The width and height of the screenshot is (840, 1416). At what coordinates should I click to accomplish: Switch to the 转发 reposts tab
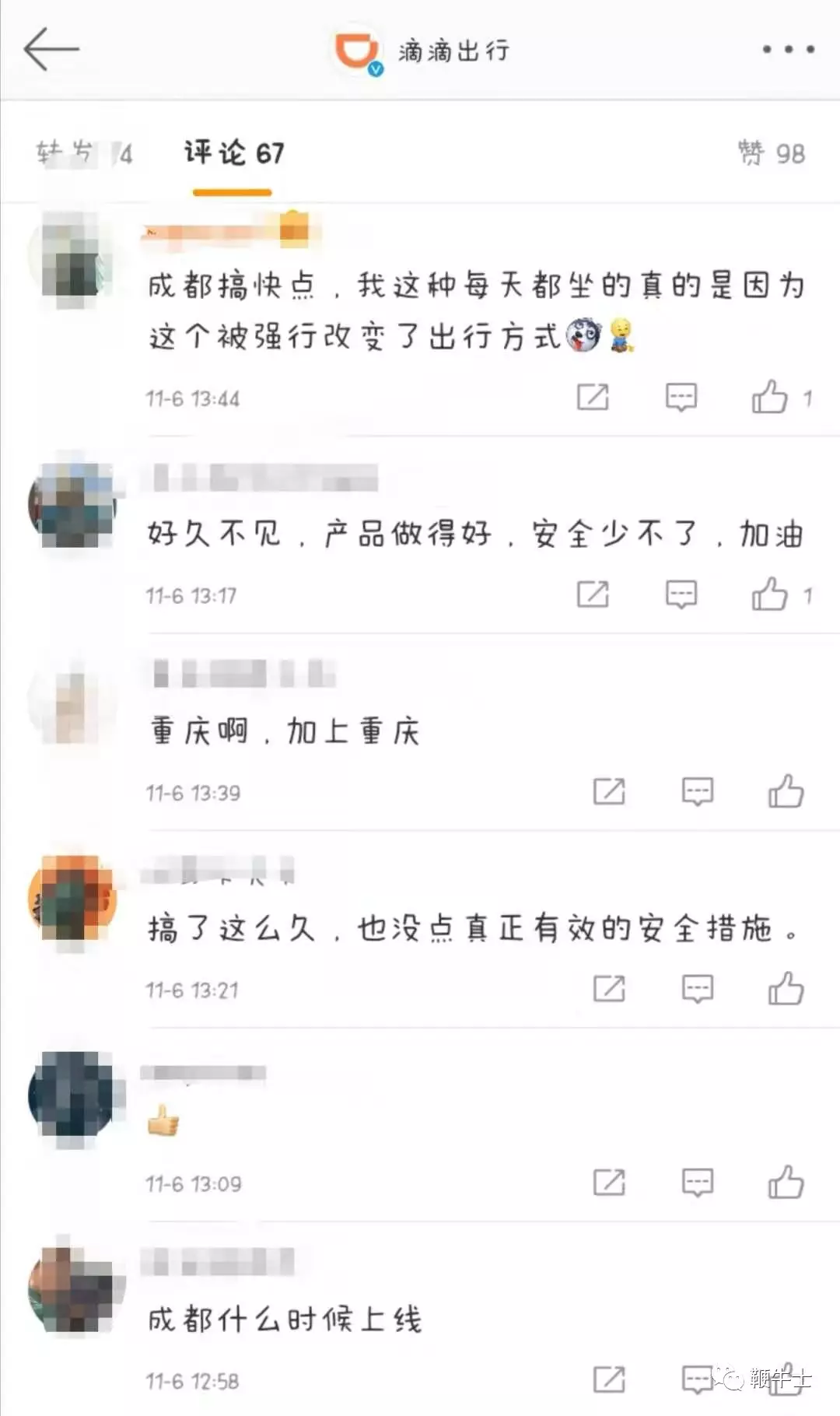coord(84,153)
